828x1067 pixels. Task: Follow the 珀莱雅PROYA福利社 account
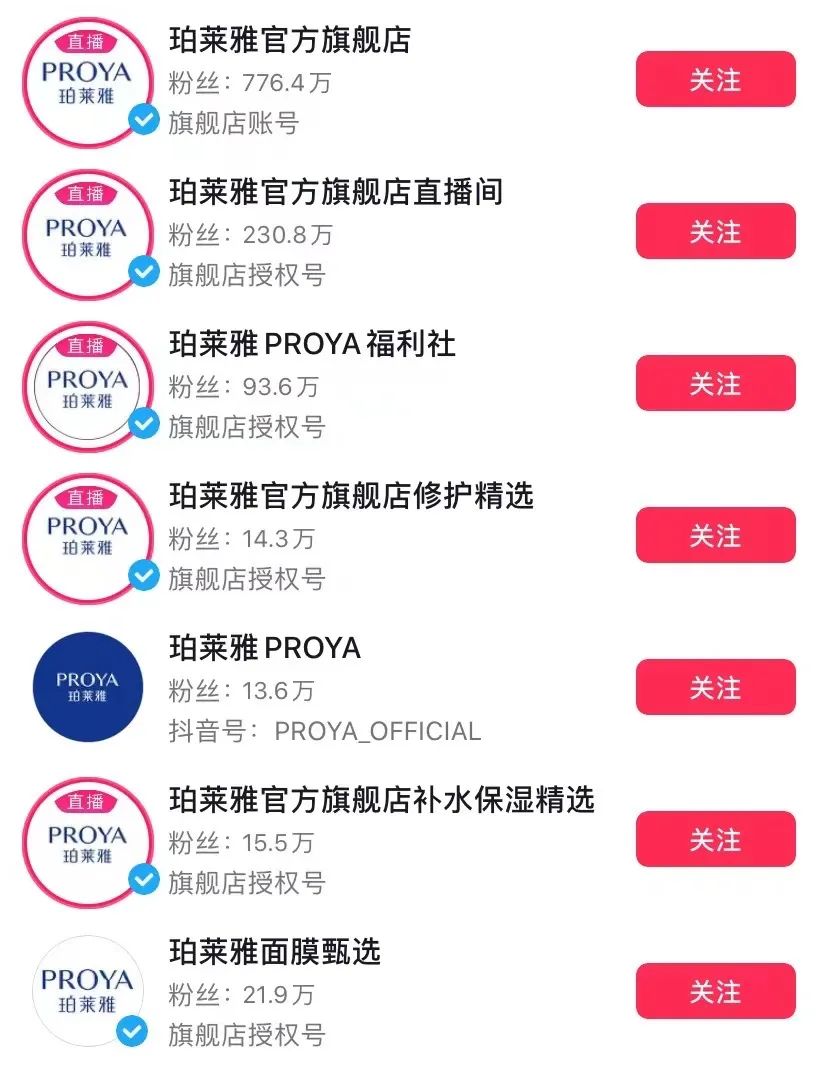pyautogui.click(x=715, y=384)
